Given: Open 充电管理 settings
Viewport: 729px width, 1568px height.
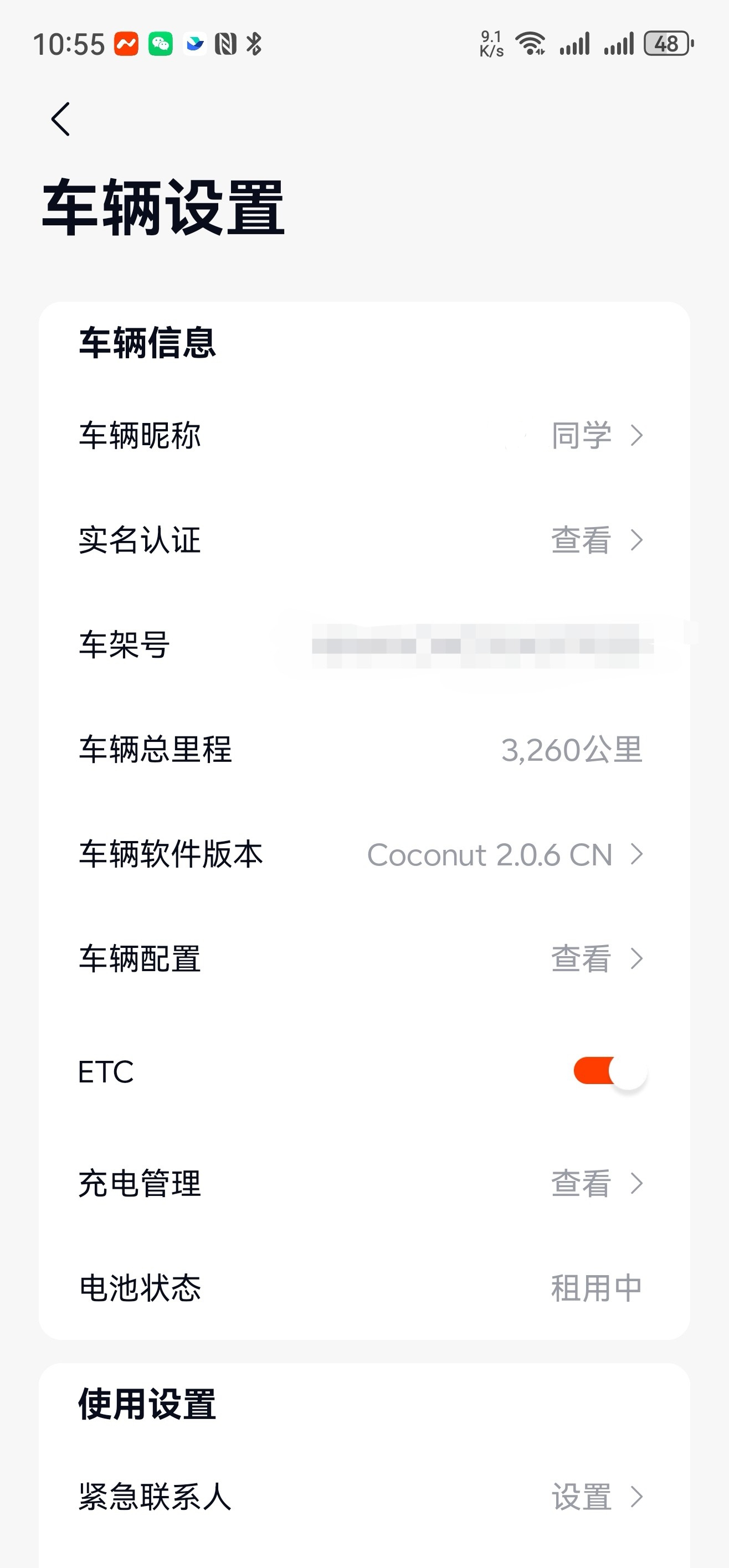Looking at the screenshot, I should coord(363,1183).
